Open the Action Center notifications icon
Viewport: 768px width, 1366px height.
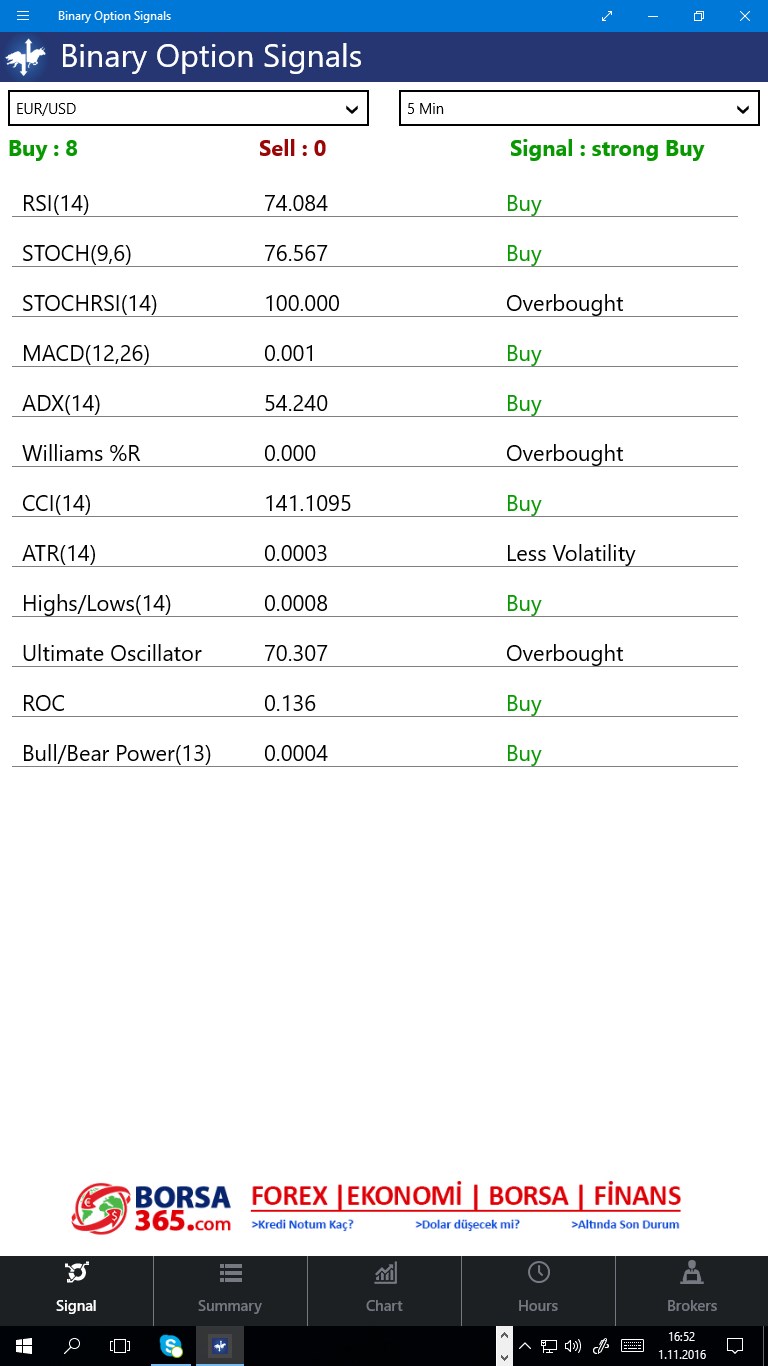click(x=735, y=1346)
